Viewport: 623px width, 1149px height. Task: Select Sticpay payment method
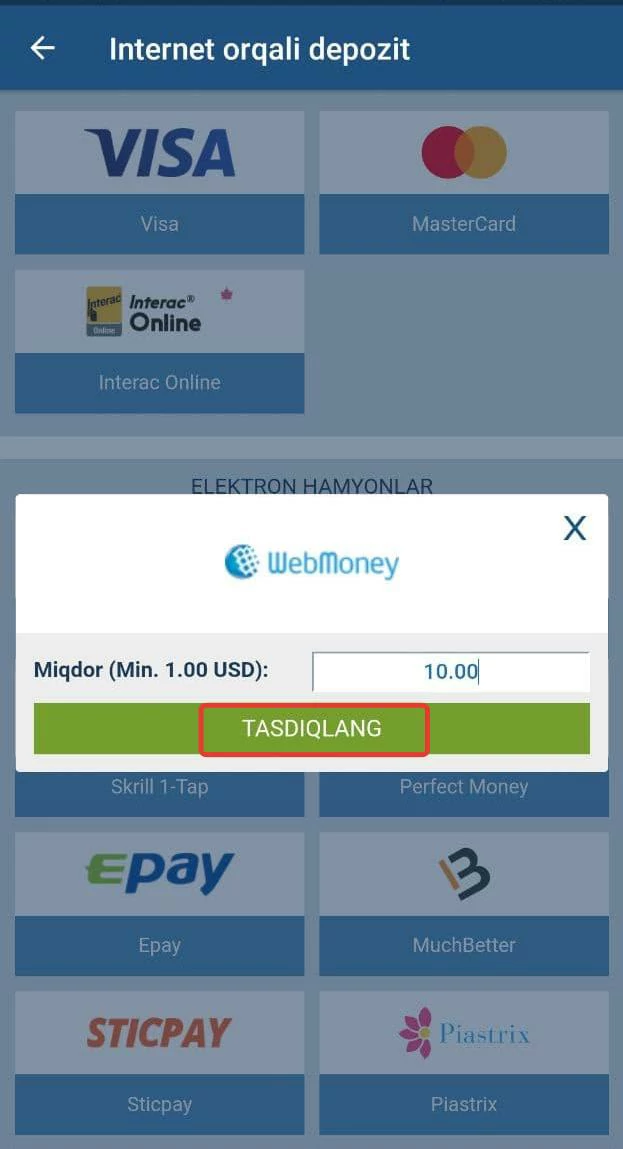coord(159,1062)
